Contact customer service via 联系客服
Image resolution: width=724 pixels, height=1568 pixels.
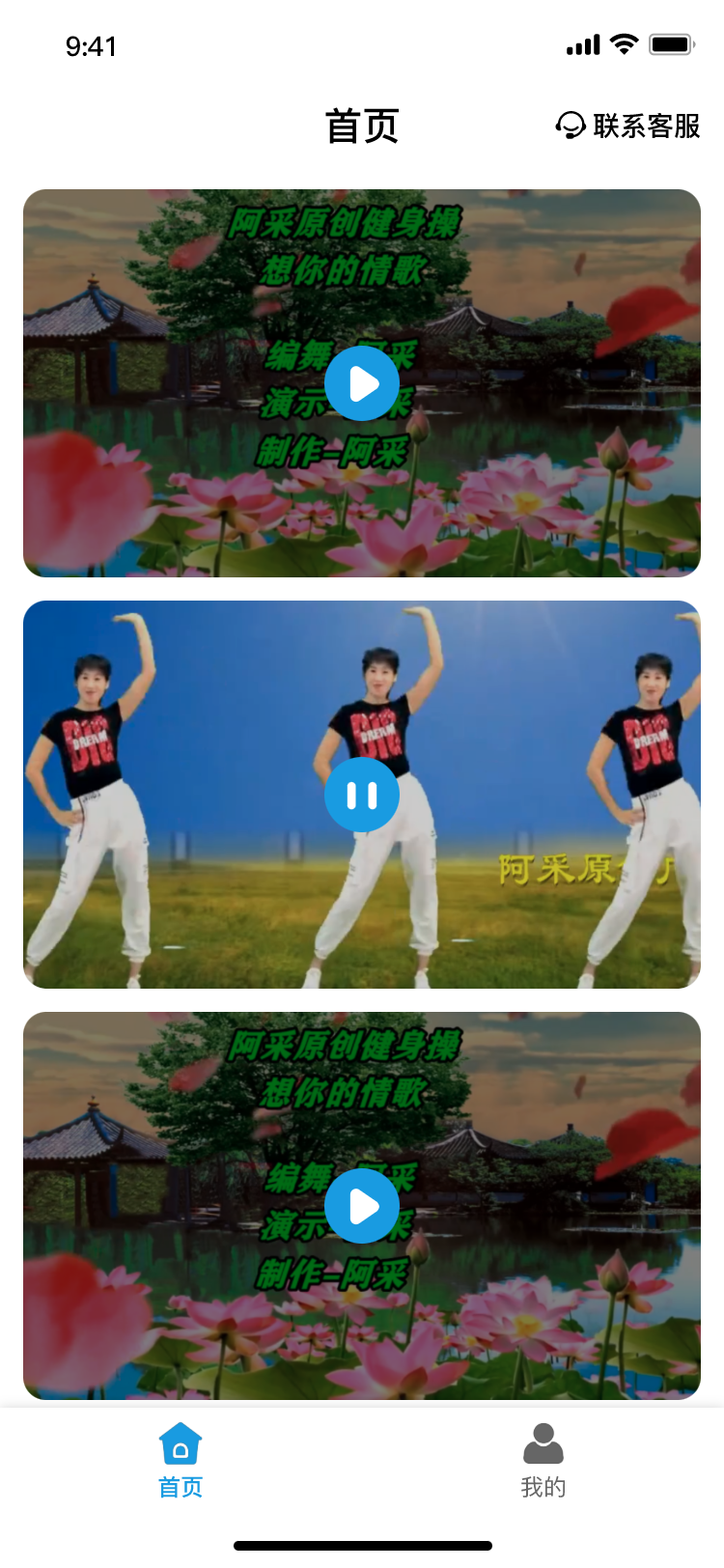click(x=627, y=126)
